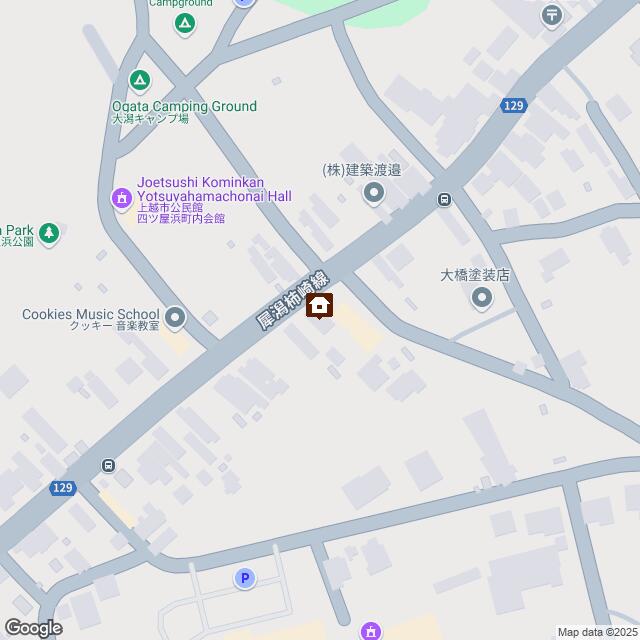Open the (株)建築渡邉 business marker

pos(374,193)
